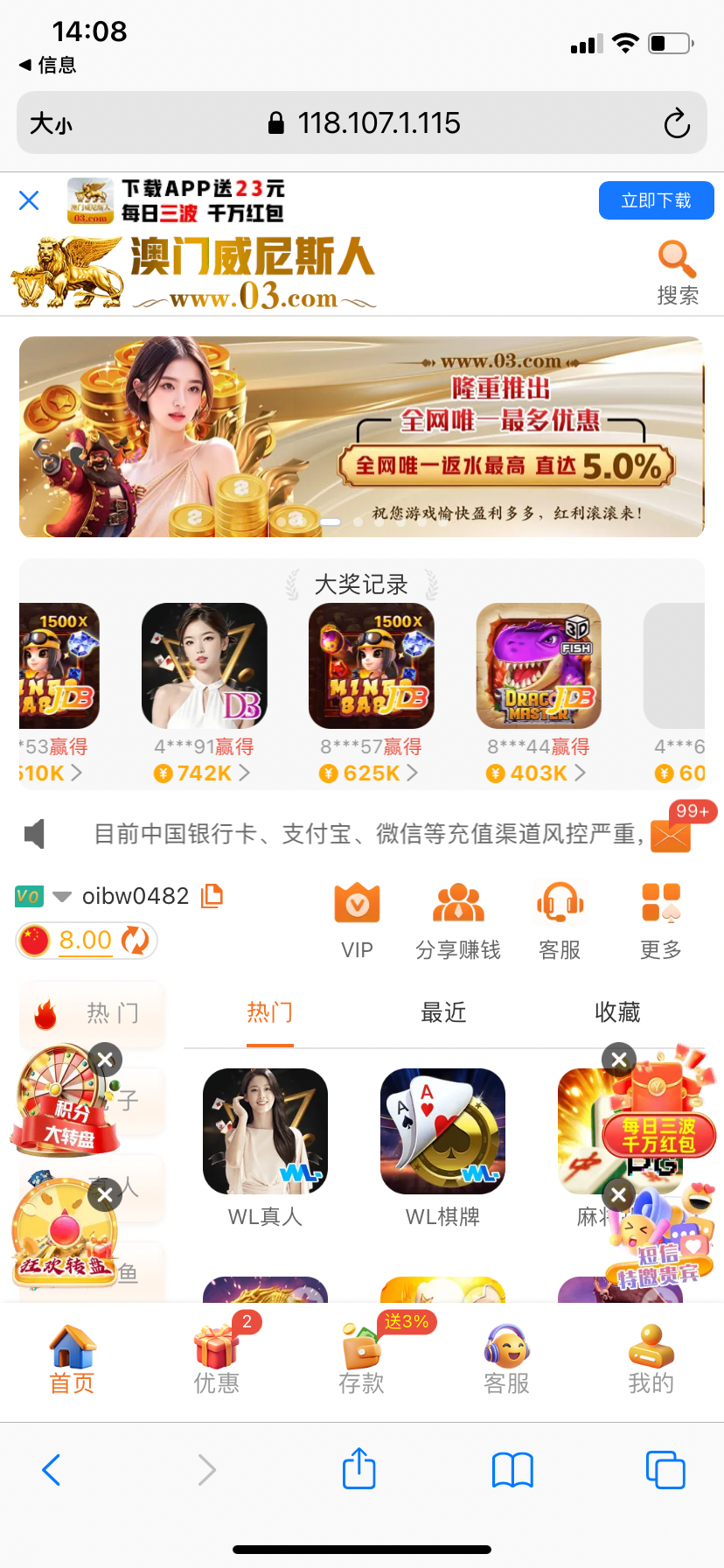Launch the WL真人 game

pos(265,1131)
